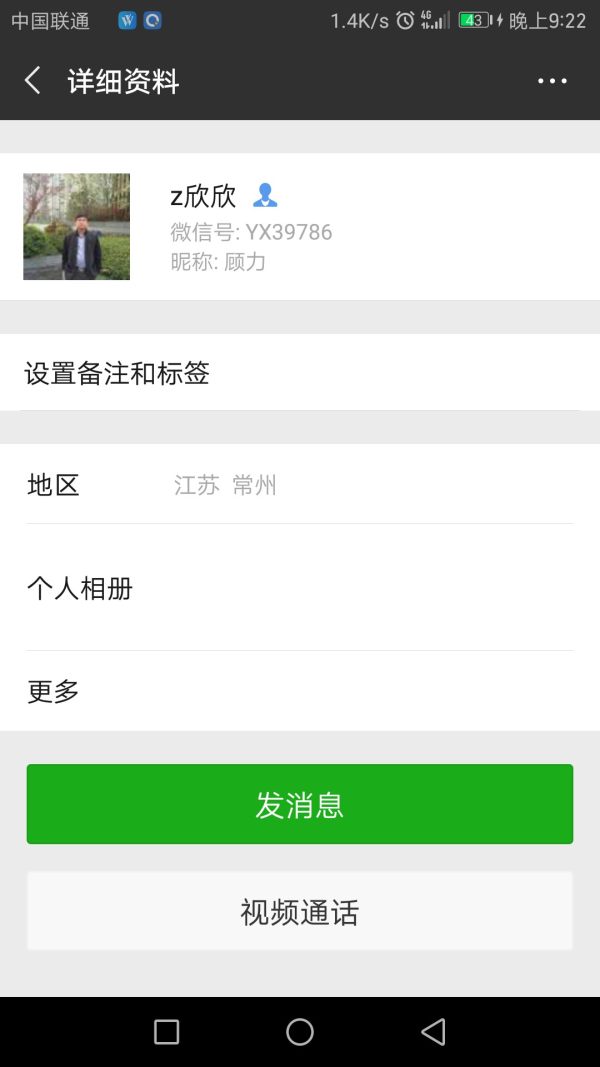The image size is (600, 1067).
Task: Tap the system home button
Action: [x=300, y=1032]
